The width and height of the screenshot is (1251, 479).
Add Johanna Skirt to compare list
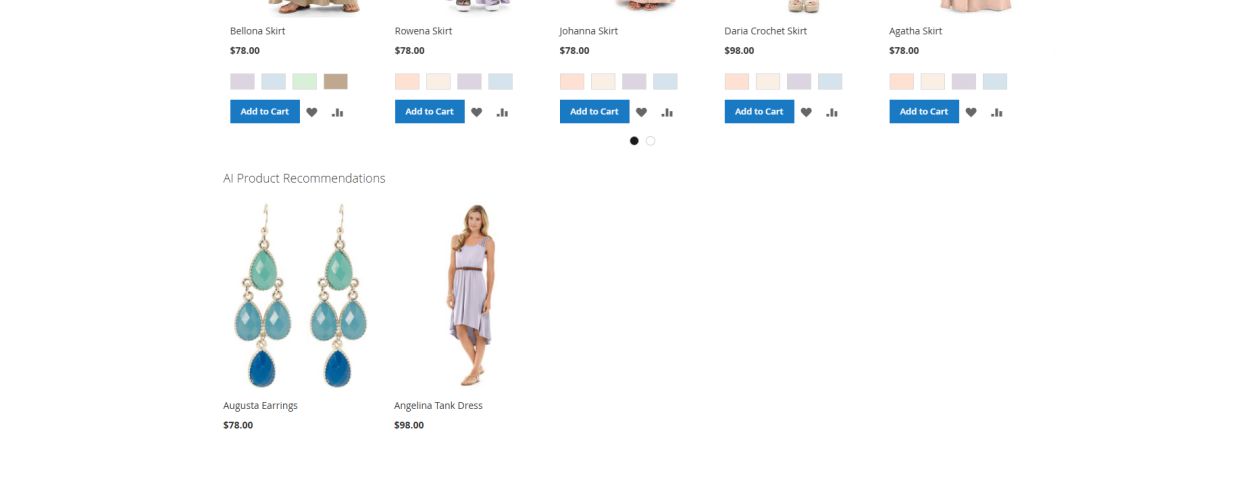[x=667, y=112]
